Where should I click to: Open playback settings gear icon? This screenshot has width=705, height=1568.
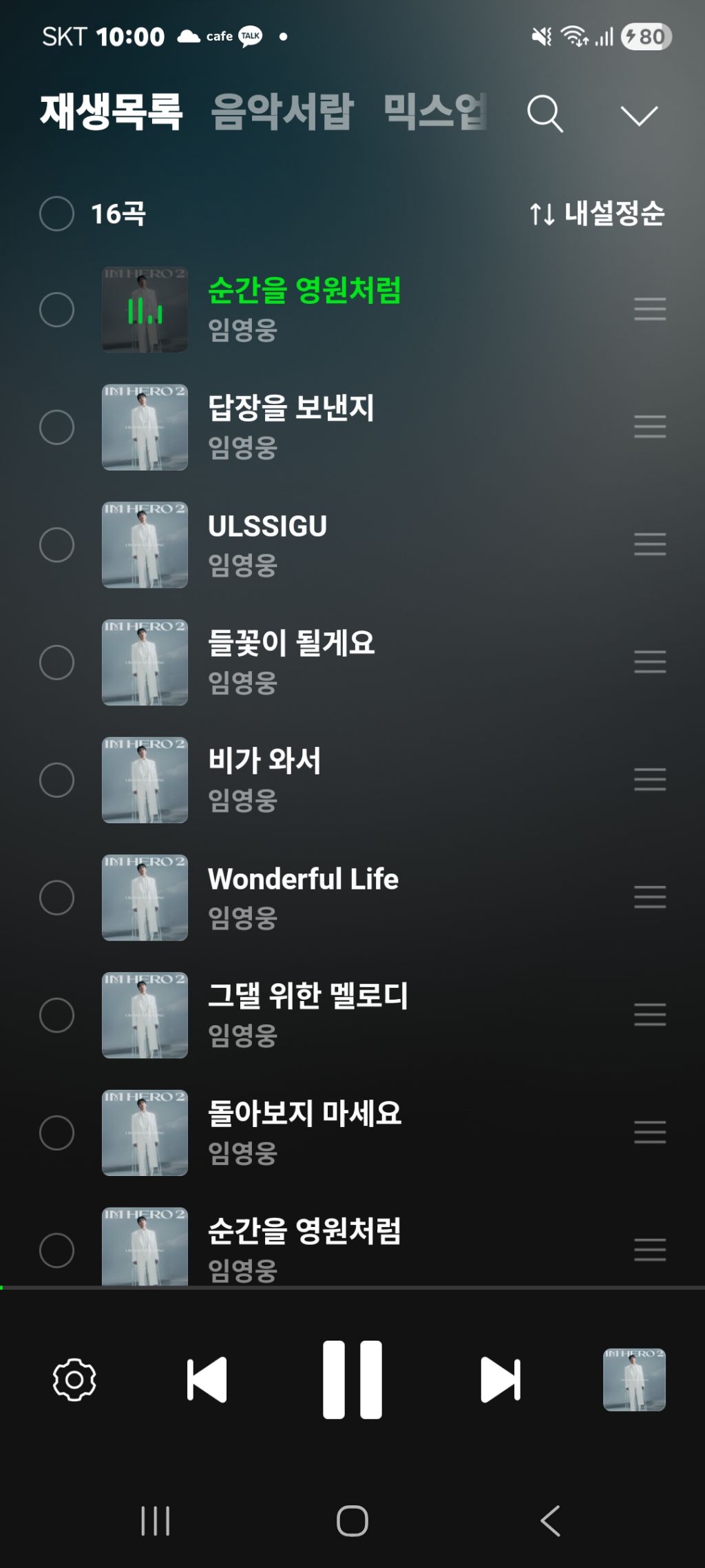point(74,1380)
